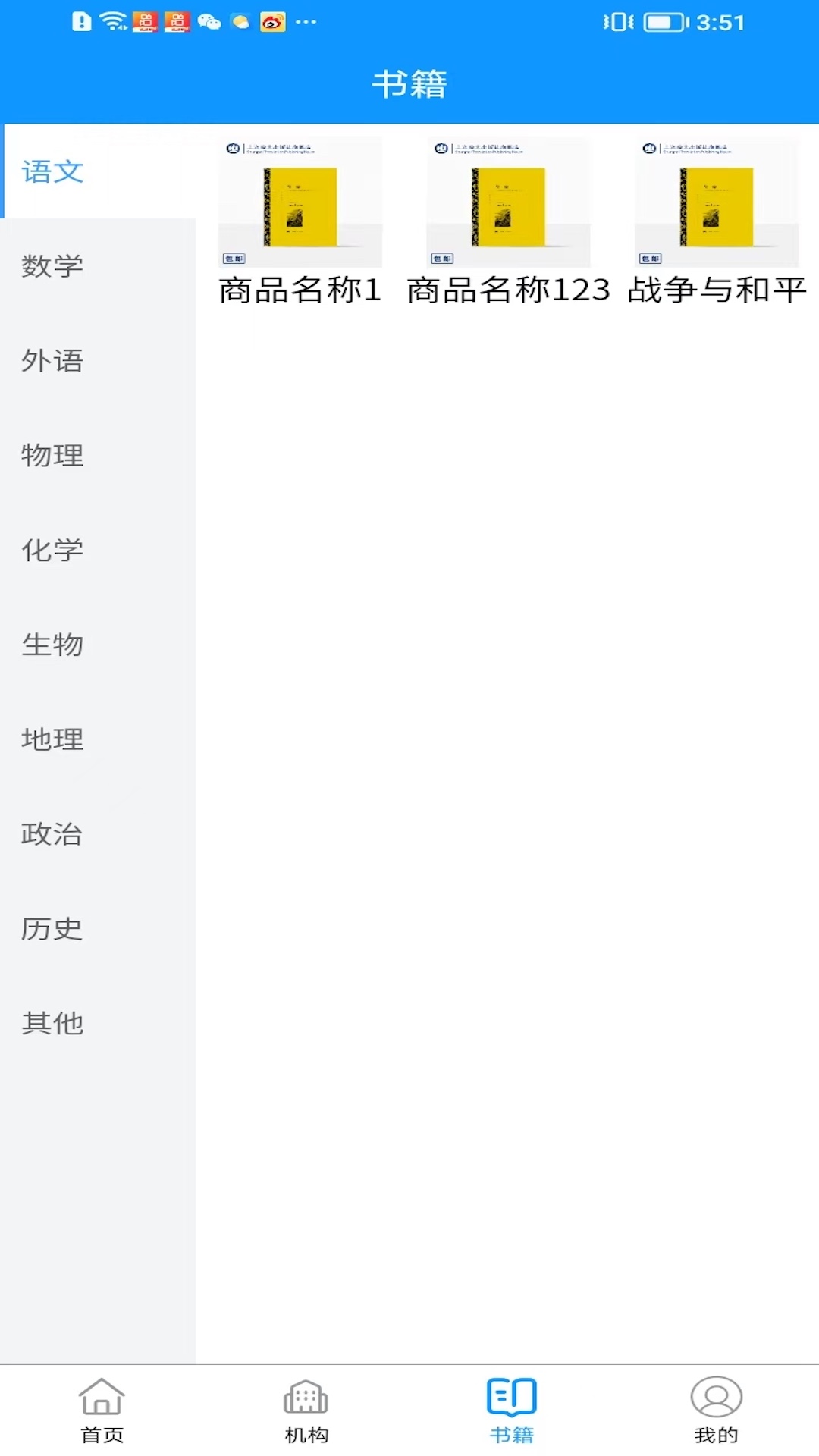Screen dimensions: 819x1456
Task: Select the 历史 category
Action: click(x=52, y=930)
